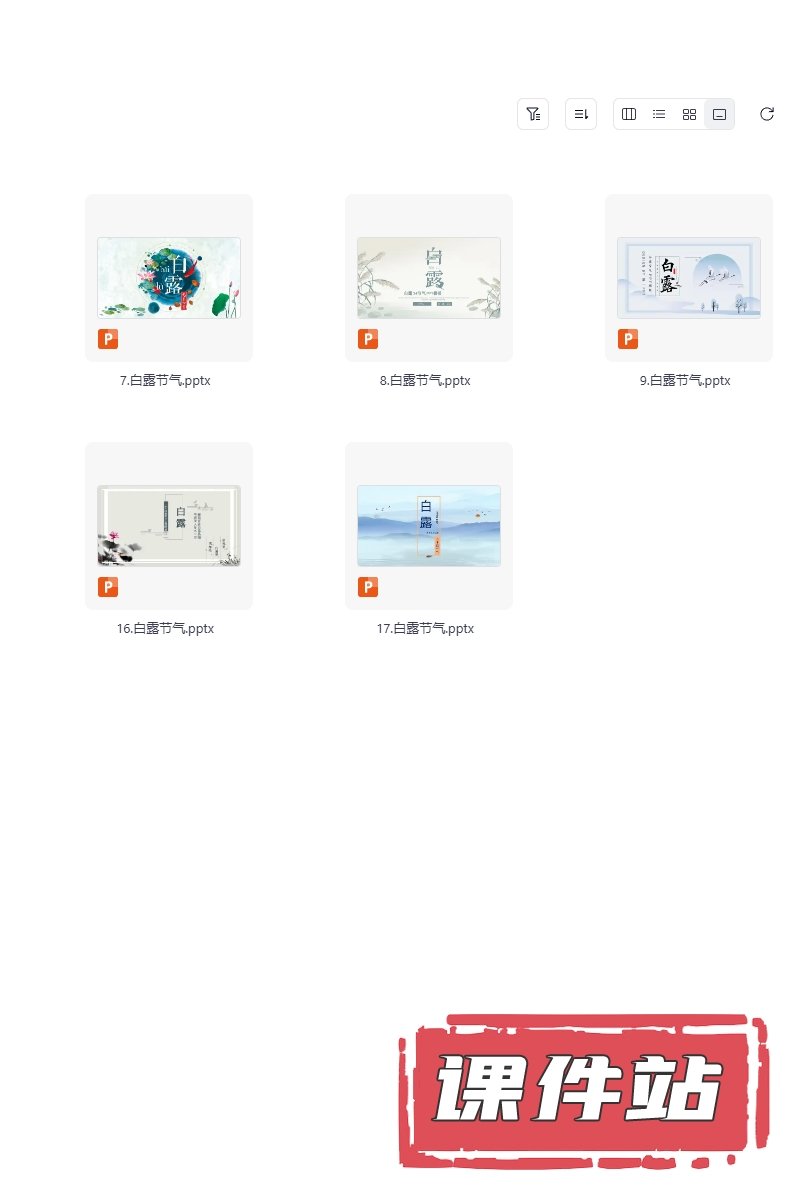800x1200 pixels.
Task: Open file 17.白露节气.pptx
Action: (x=429, y=526)
